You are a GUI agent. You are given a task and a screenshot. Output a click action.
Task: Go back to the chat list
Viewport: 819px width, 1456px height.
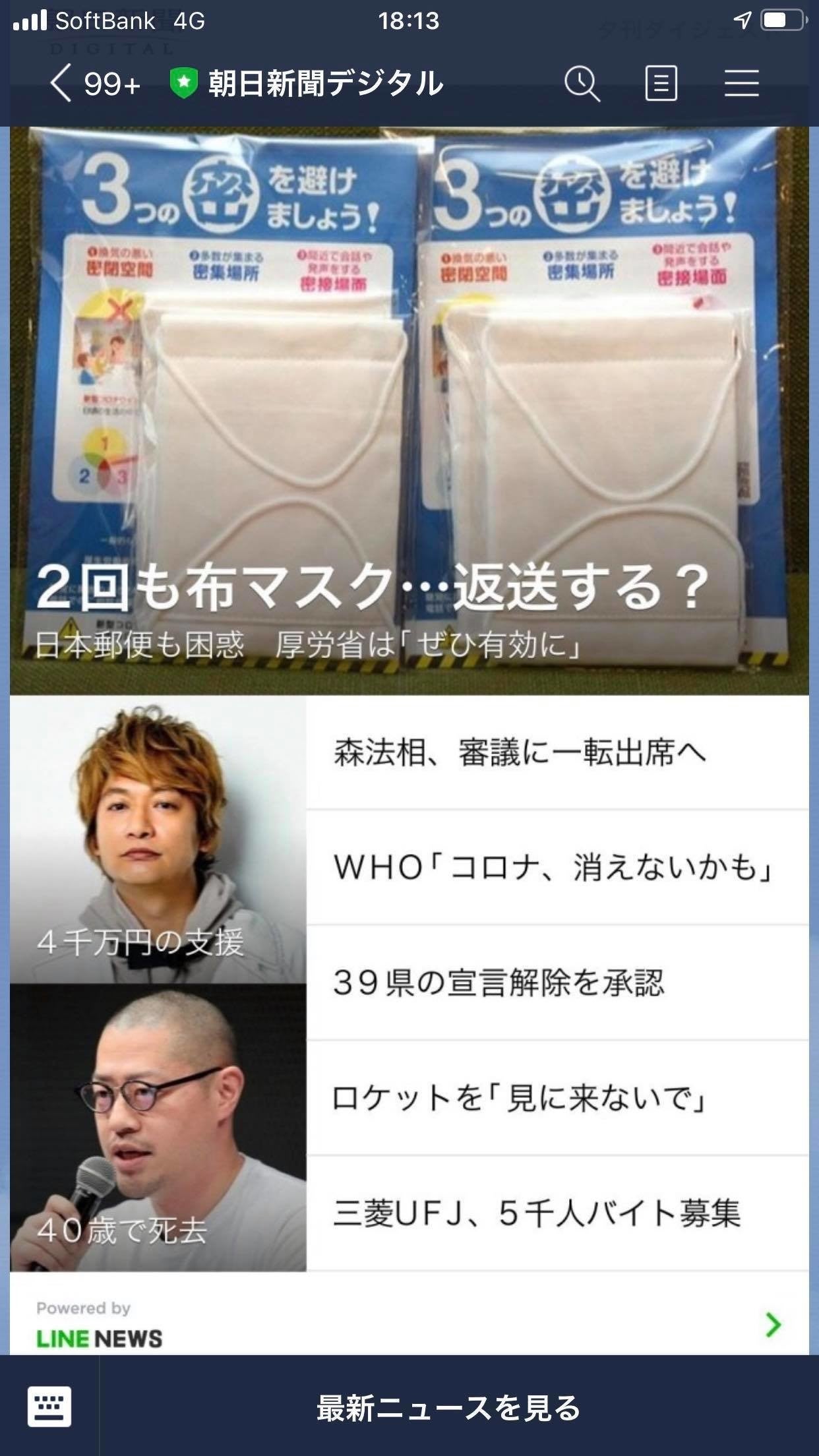[x=61, y=84]
